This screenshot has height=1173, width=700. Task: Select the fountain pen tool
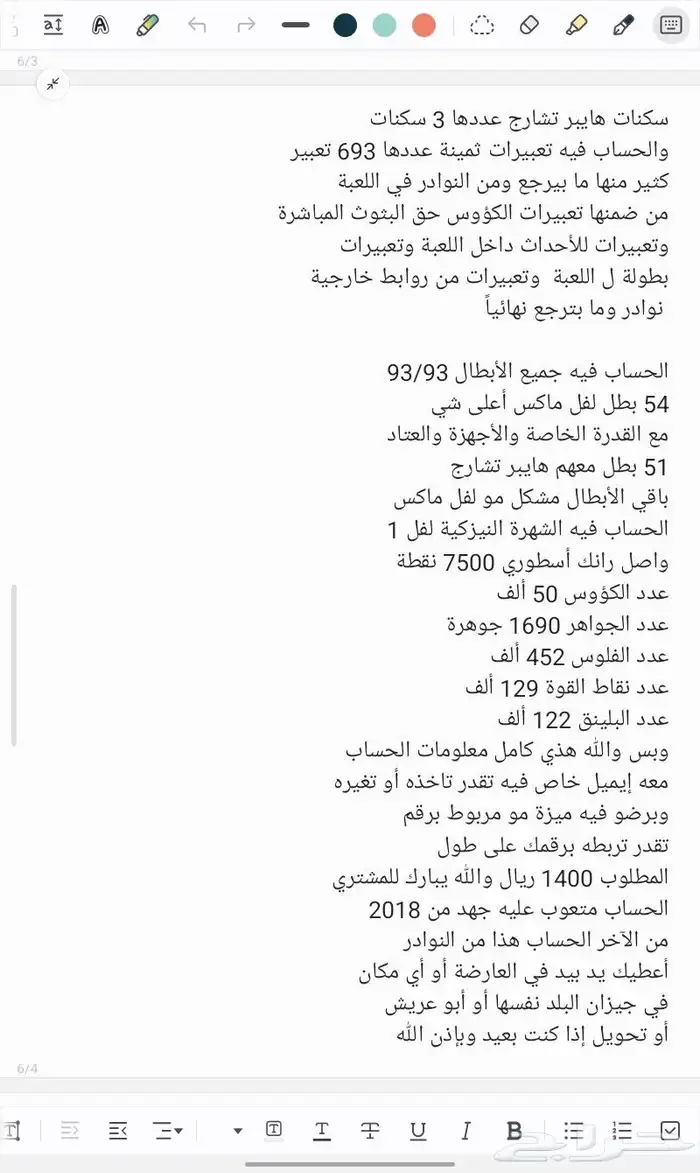tap(623, 25)
